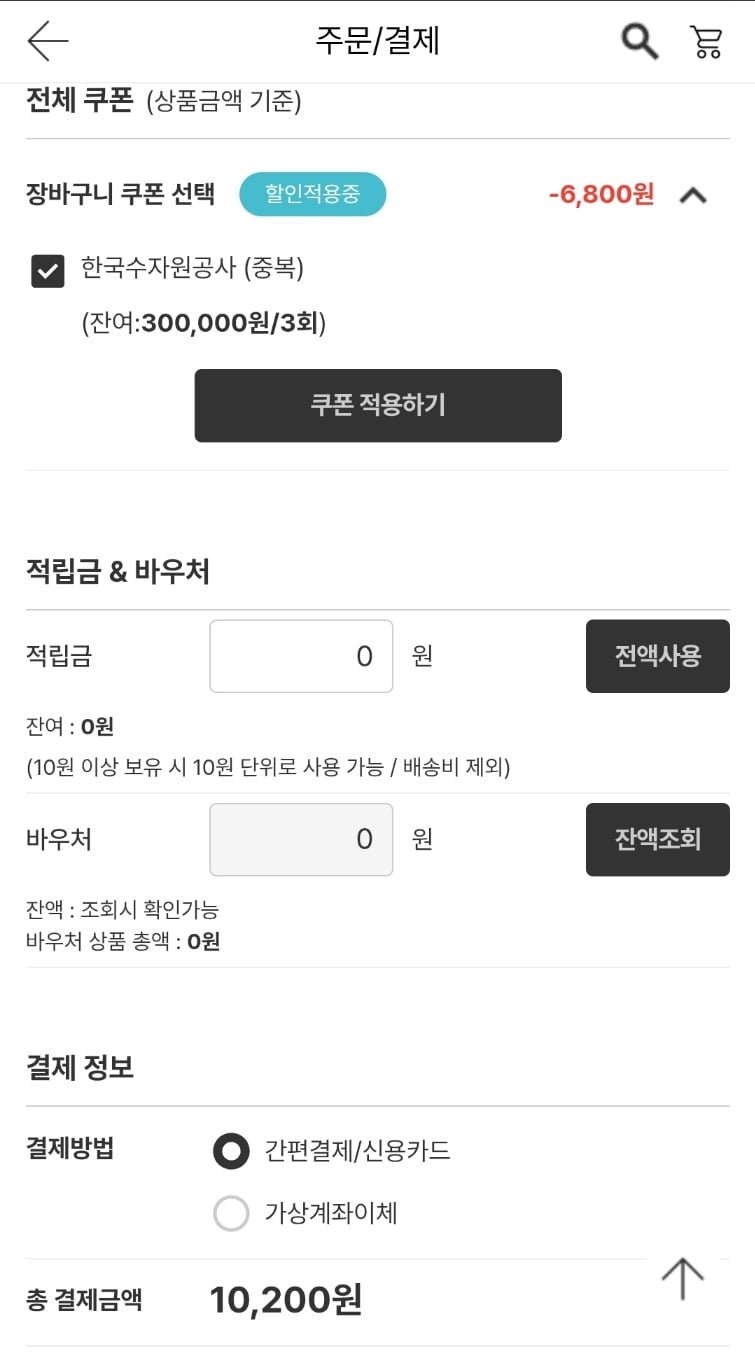Select 가상계좌이체 payment method
Image resolution: width=755 pixels, height=1352 pixels.
232,1213
